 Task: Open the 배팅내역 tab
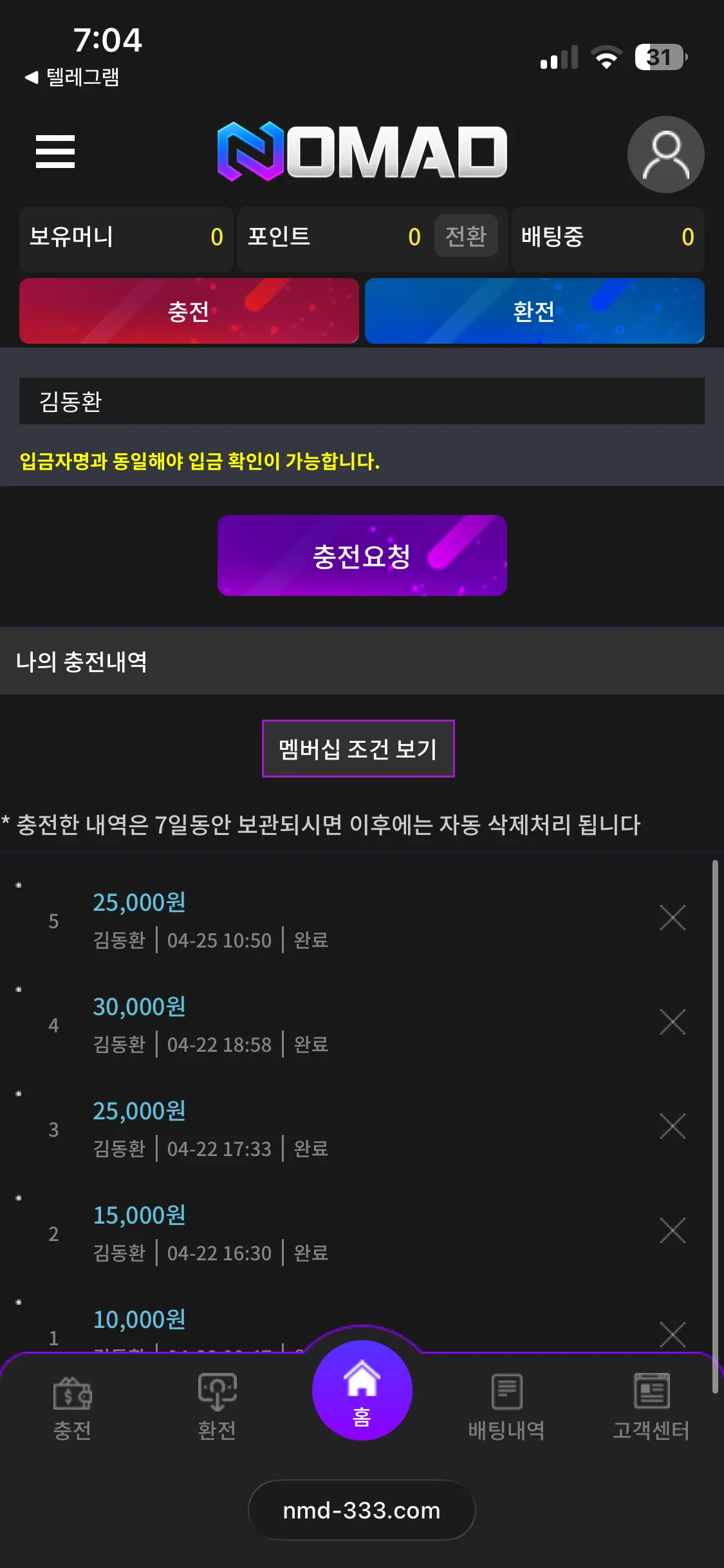tap(506, 1408)
